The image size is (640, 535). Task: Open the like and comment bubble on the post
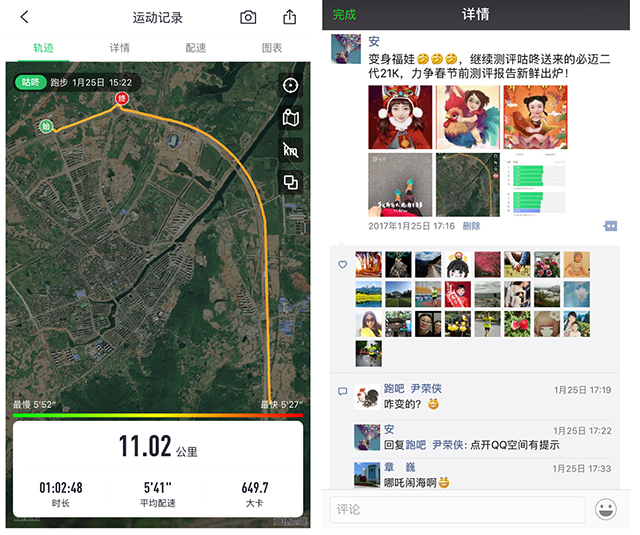pyautogui.click(x=610, y=227)
